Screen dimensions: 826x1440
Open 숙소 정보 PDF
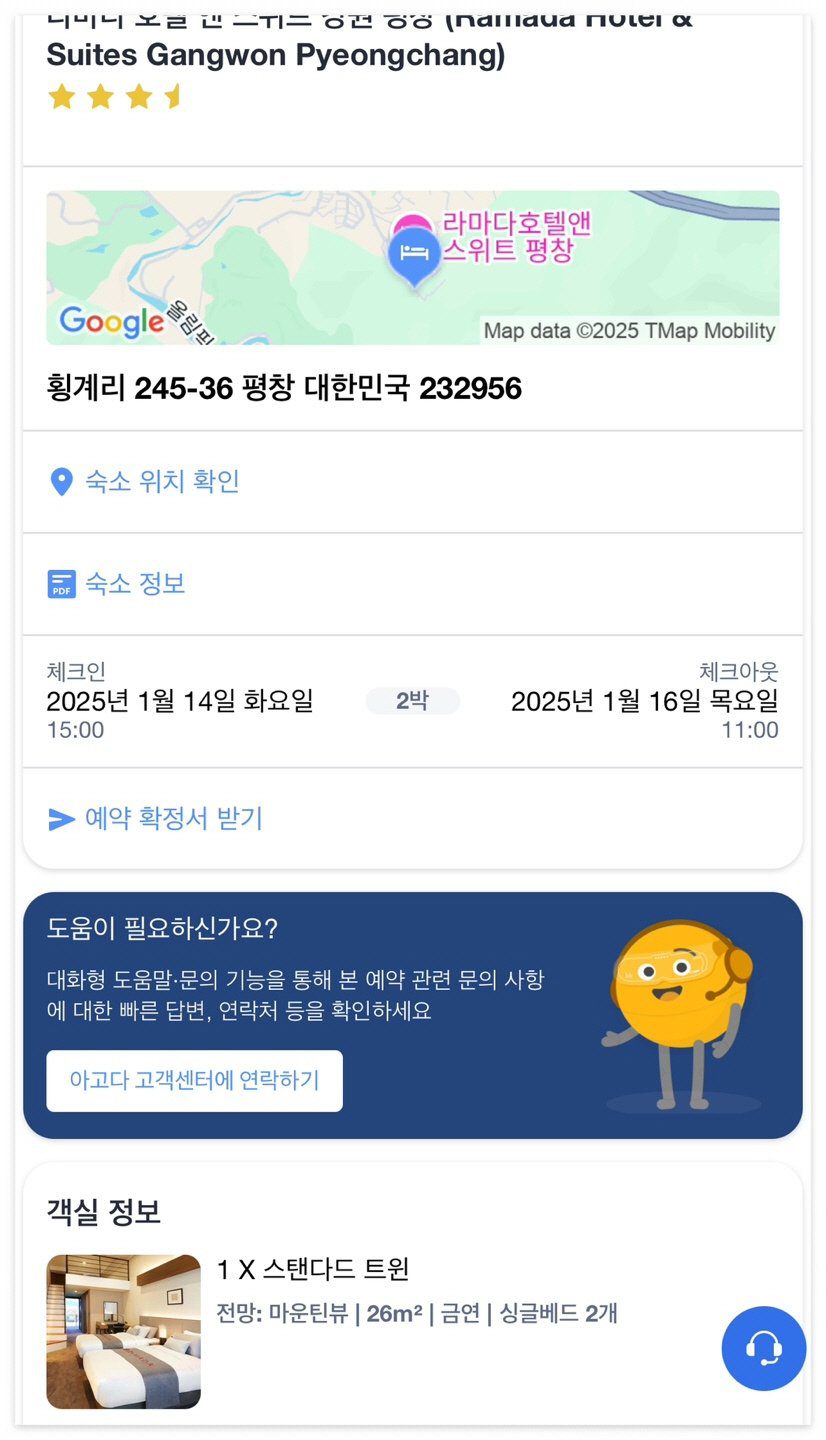[x=134, y=584]
